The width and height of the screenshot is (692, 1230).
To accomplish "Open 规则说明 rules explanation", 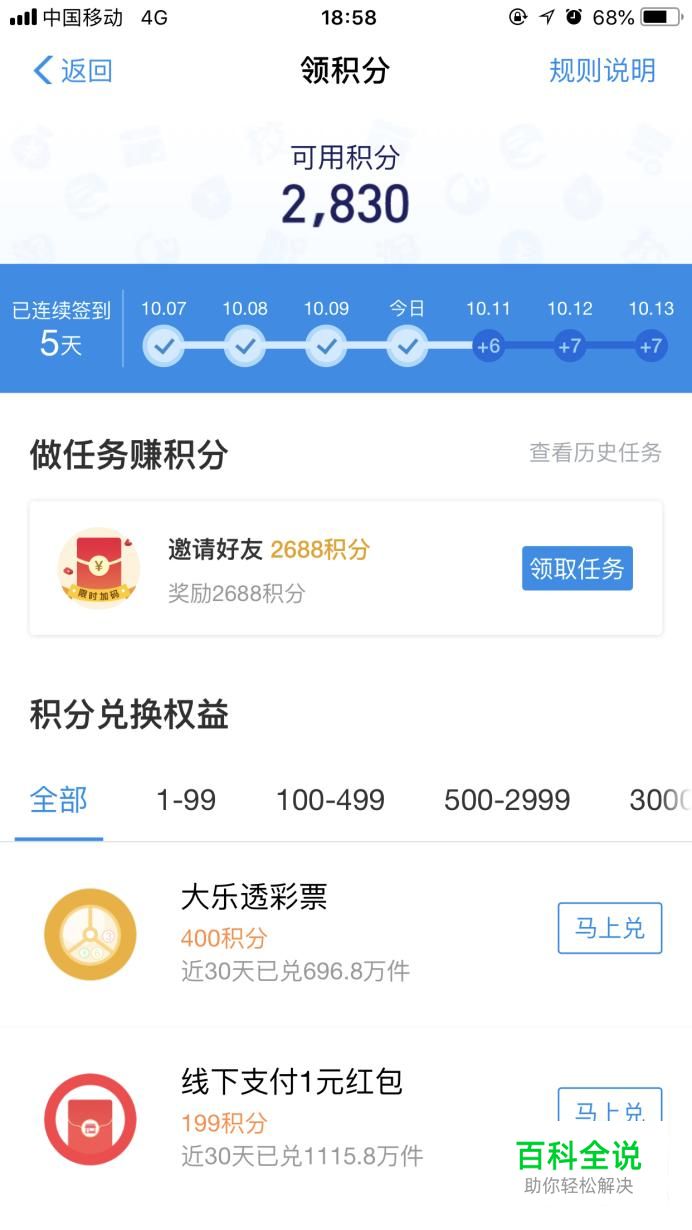I will [x=602, y=71].
